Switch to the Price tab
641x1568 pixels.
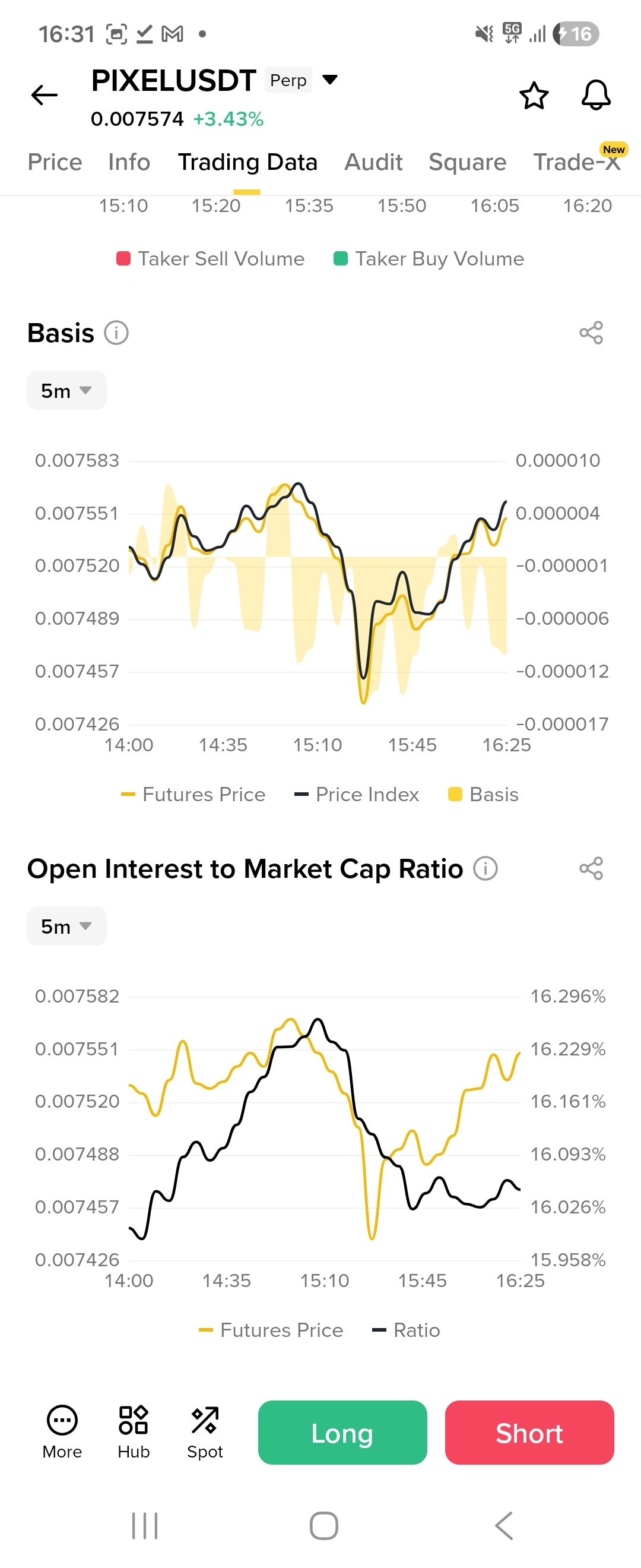click(x=55, y=163)
